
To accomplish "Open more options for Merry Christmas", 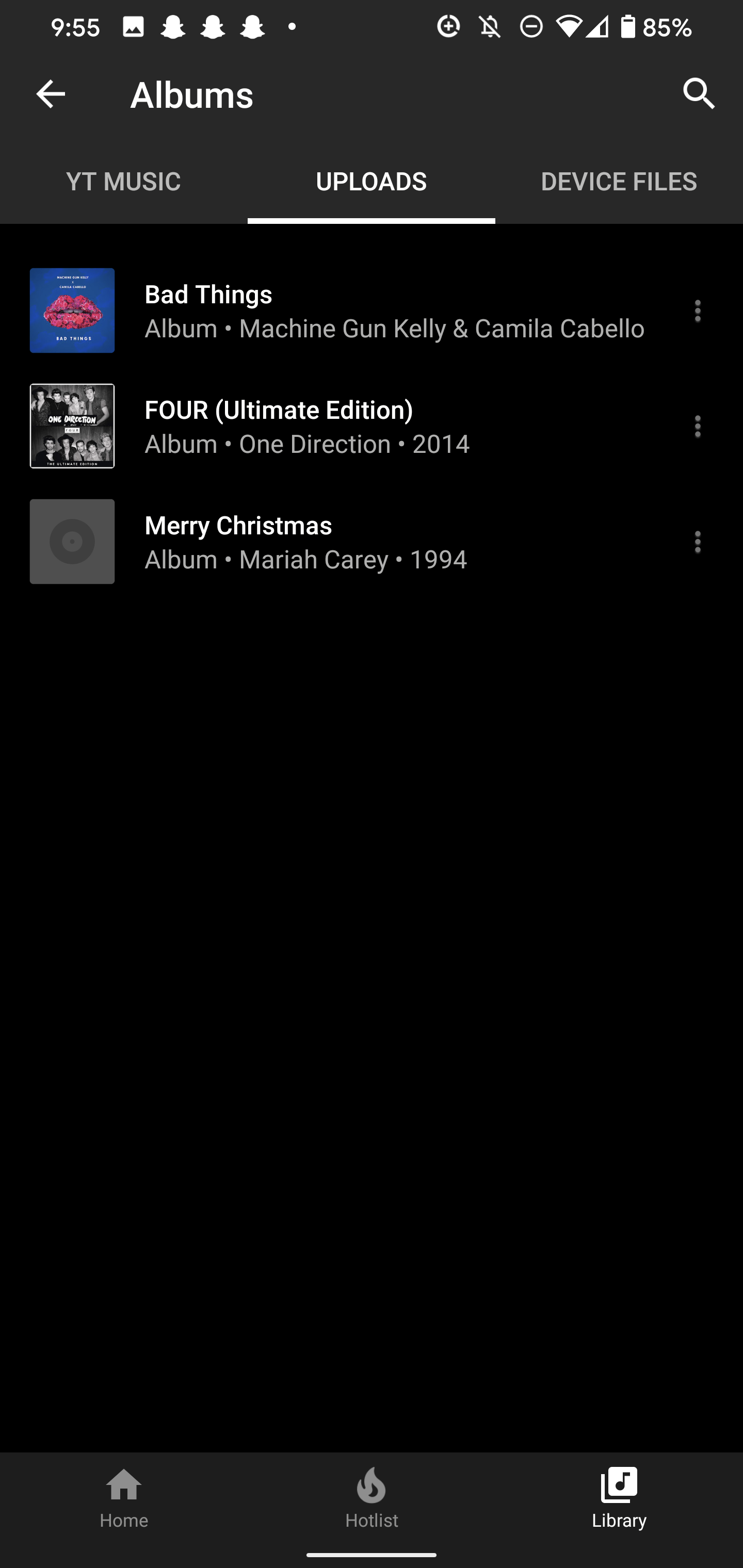I will tap(697, 542).
